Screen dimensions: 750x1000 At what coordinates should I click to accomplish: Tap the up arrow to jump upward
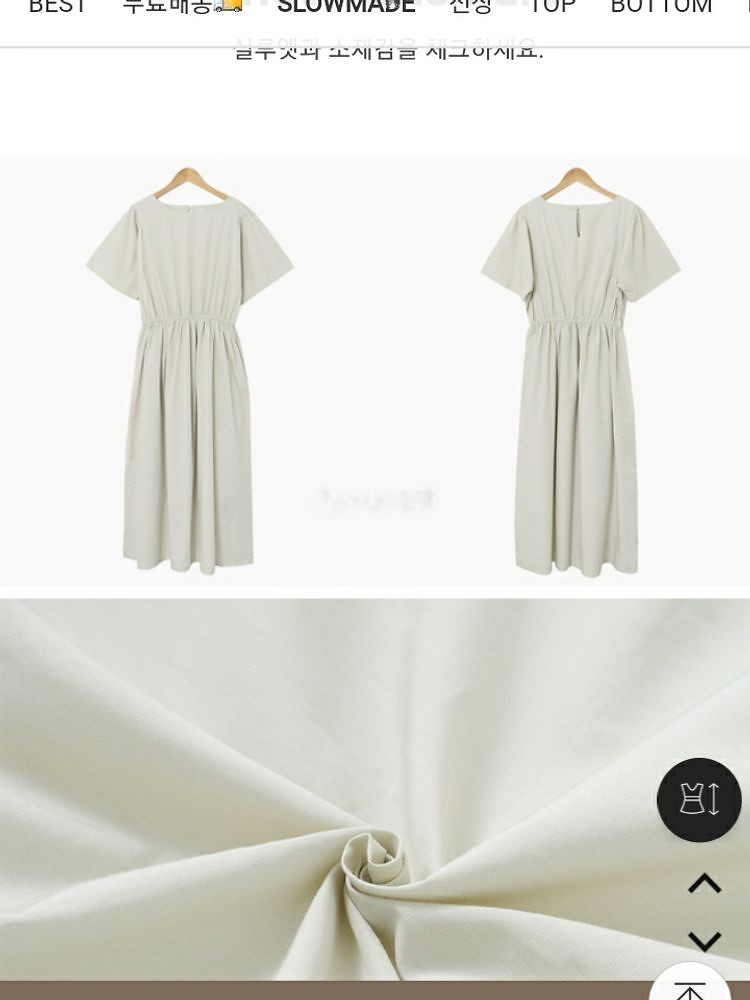[704, 883]
